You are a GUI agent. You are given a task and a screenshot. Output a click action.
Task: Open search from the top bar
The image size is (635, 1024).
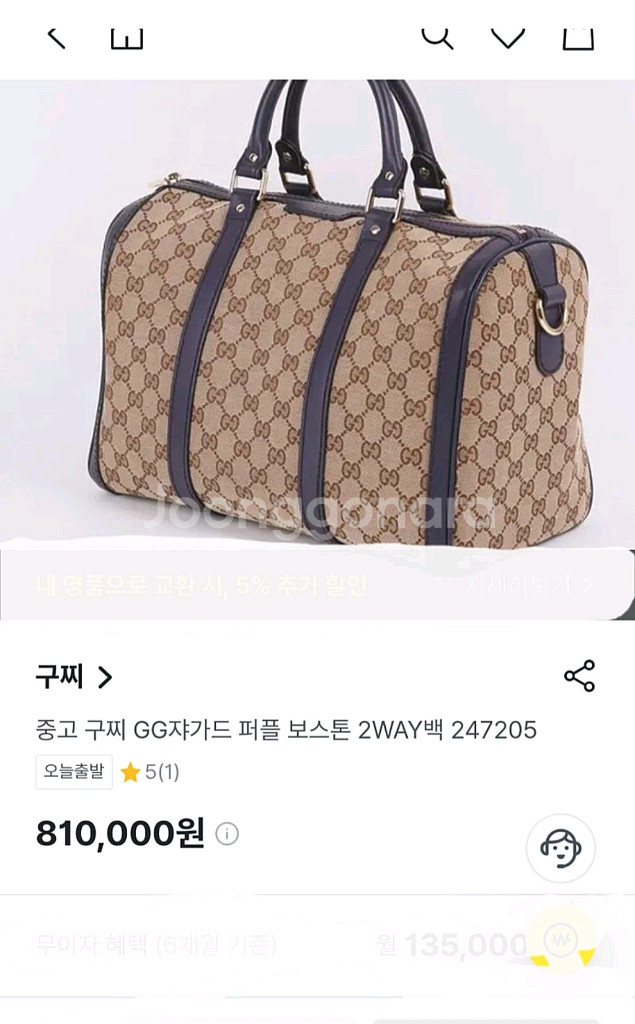(437, 36)
